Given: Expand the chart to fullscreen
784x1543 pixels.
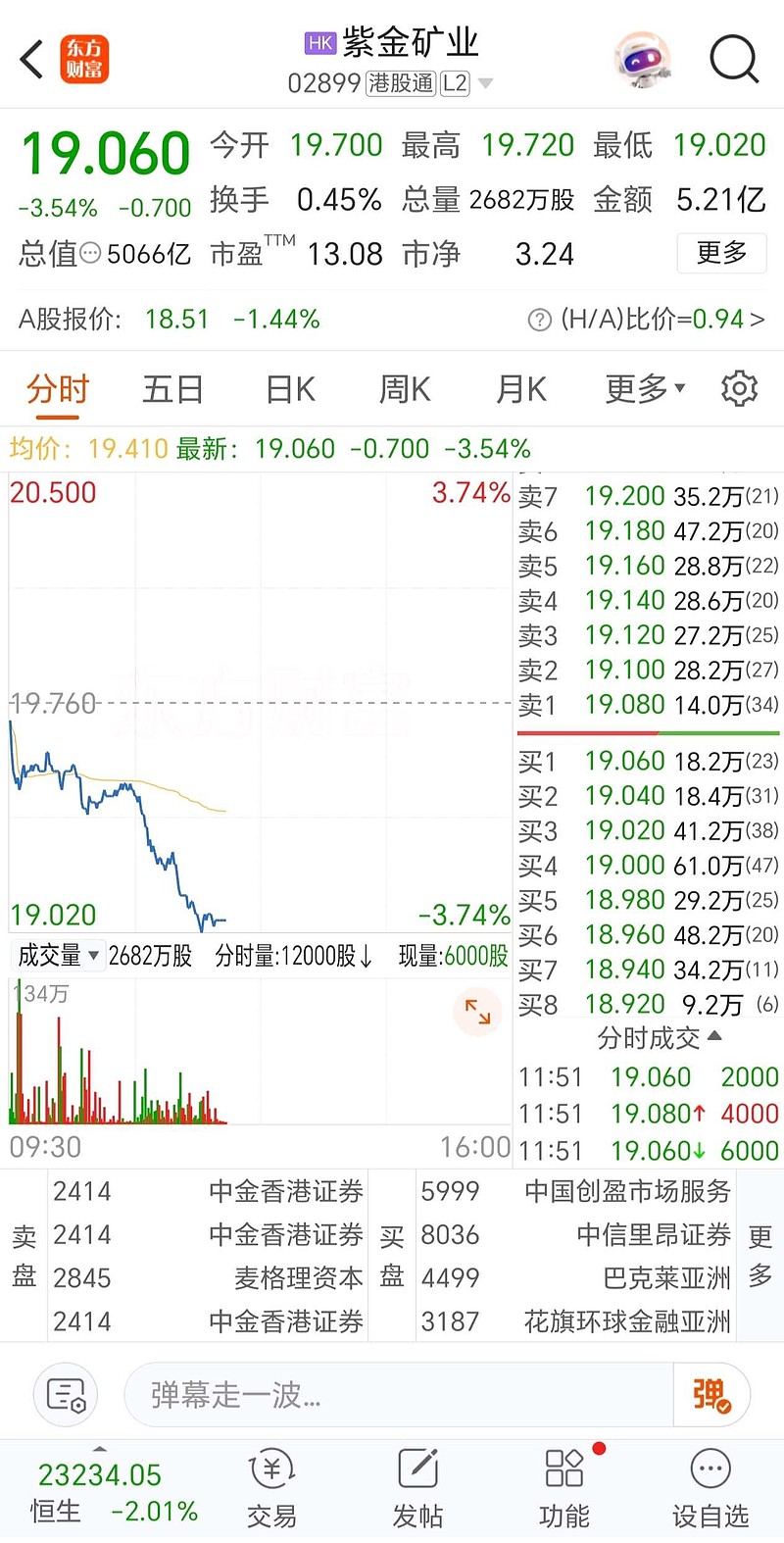Looking at the screenshot, I should [477, 1012].
